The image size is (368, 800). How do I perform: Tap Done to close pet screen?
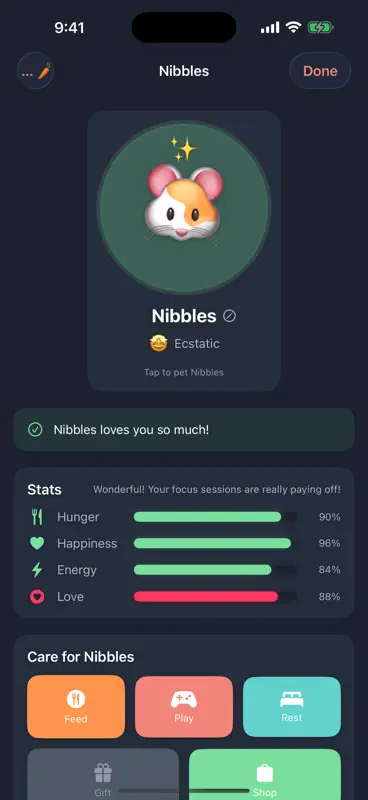point(320,71)
